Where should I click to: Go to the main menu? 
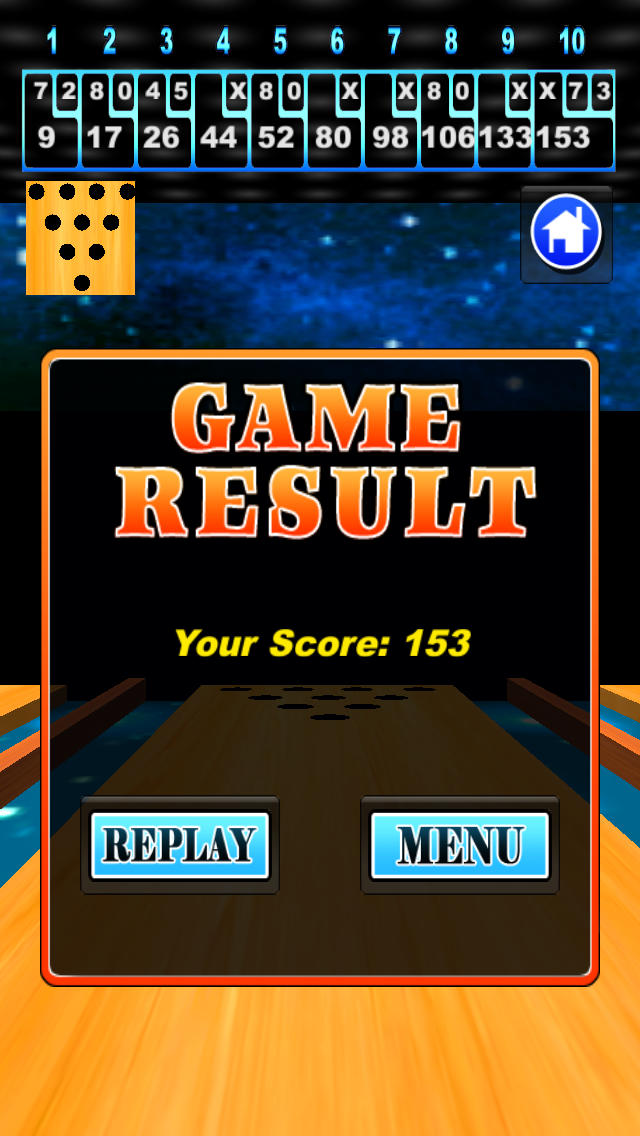click(x=460, y=845)
